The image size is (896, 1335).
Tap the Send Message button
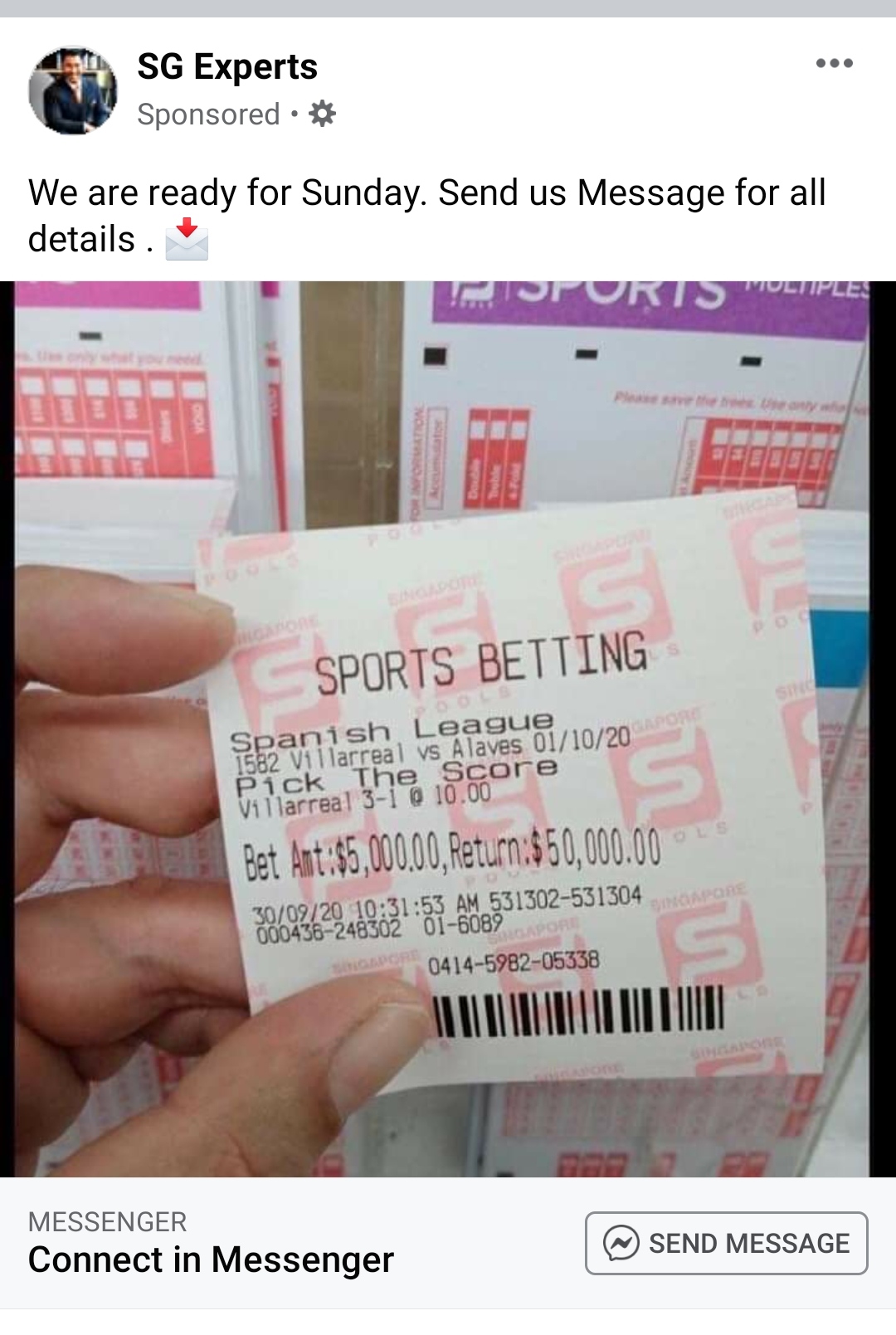pos(726,1243)
